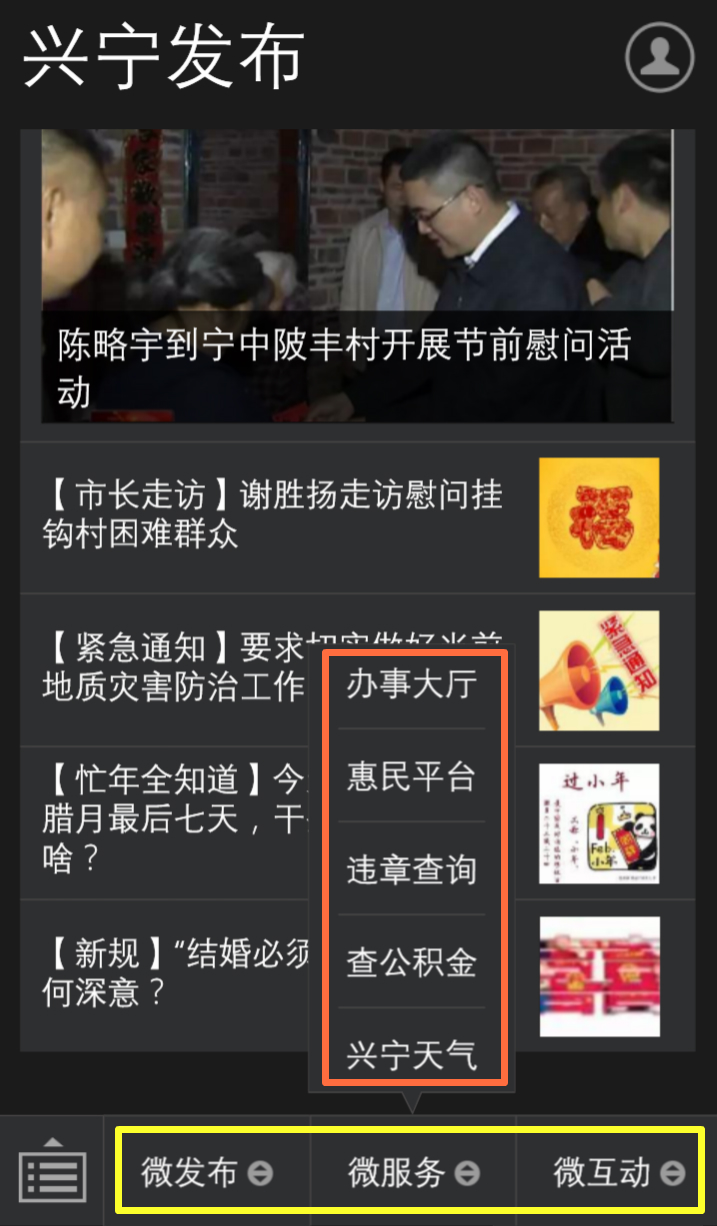Open the 新规 结婚 news article

[x=172, y=973]
